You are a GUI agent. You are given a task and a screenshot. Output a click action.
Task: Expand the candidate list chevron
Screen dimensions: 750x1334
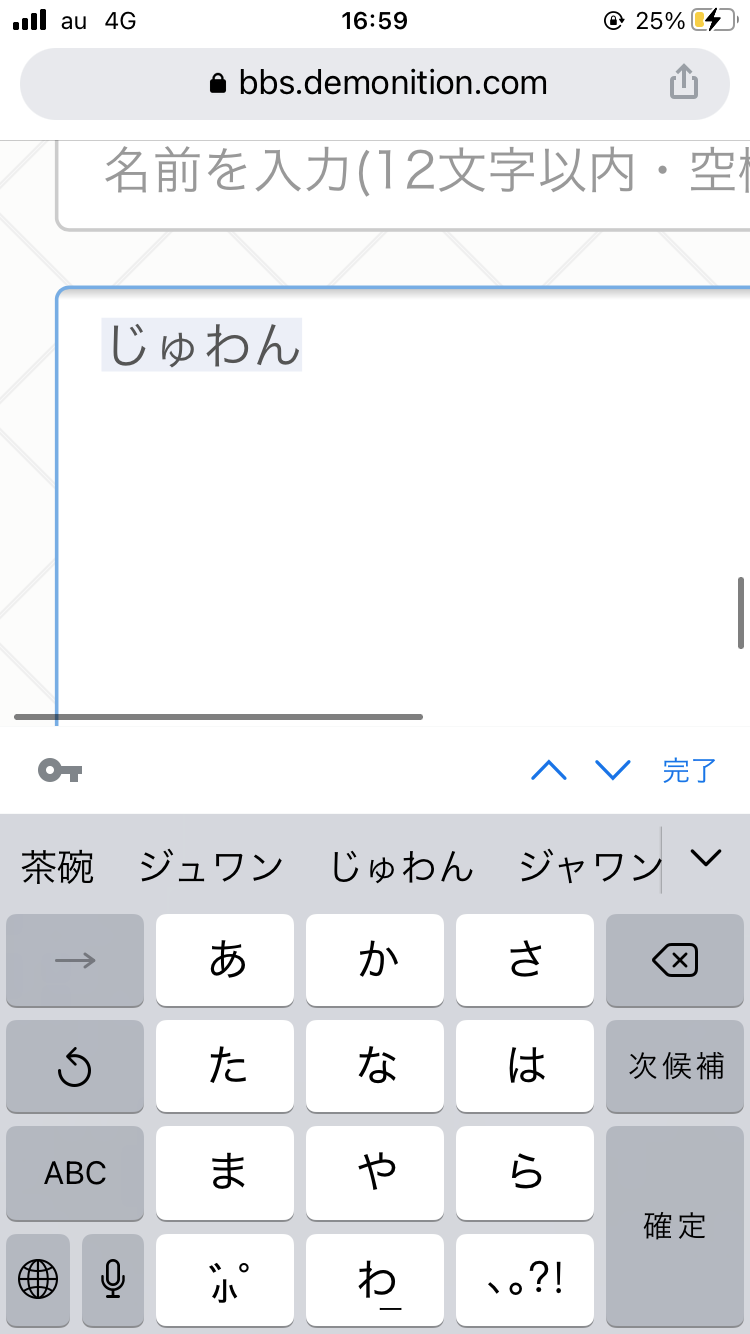tap(706, 858)
